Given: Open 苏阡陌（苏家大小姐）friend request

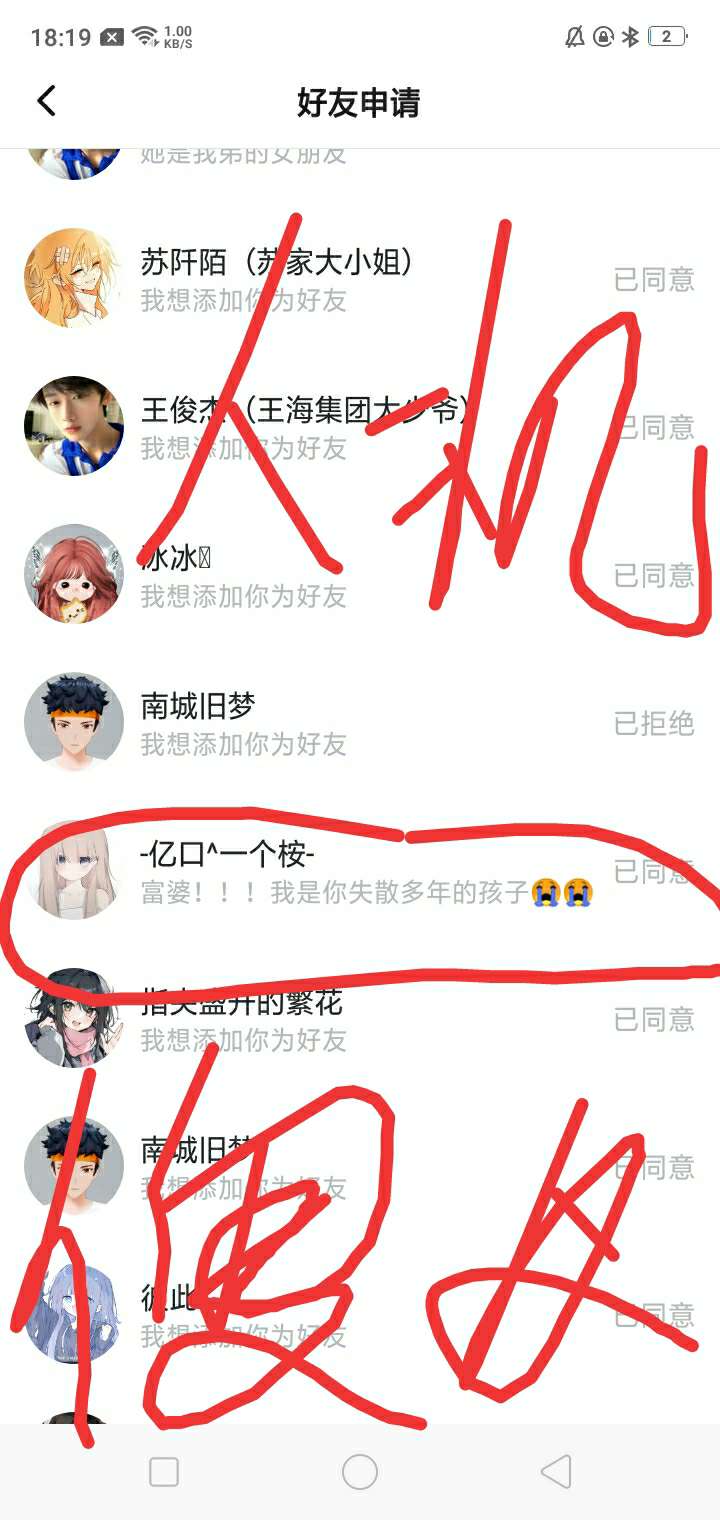Looking at the screenshot, I should click(277, 279).
